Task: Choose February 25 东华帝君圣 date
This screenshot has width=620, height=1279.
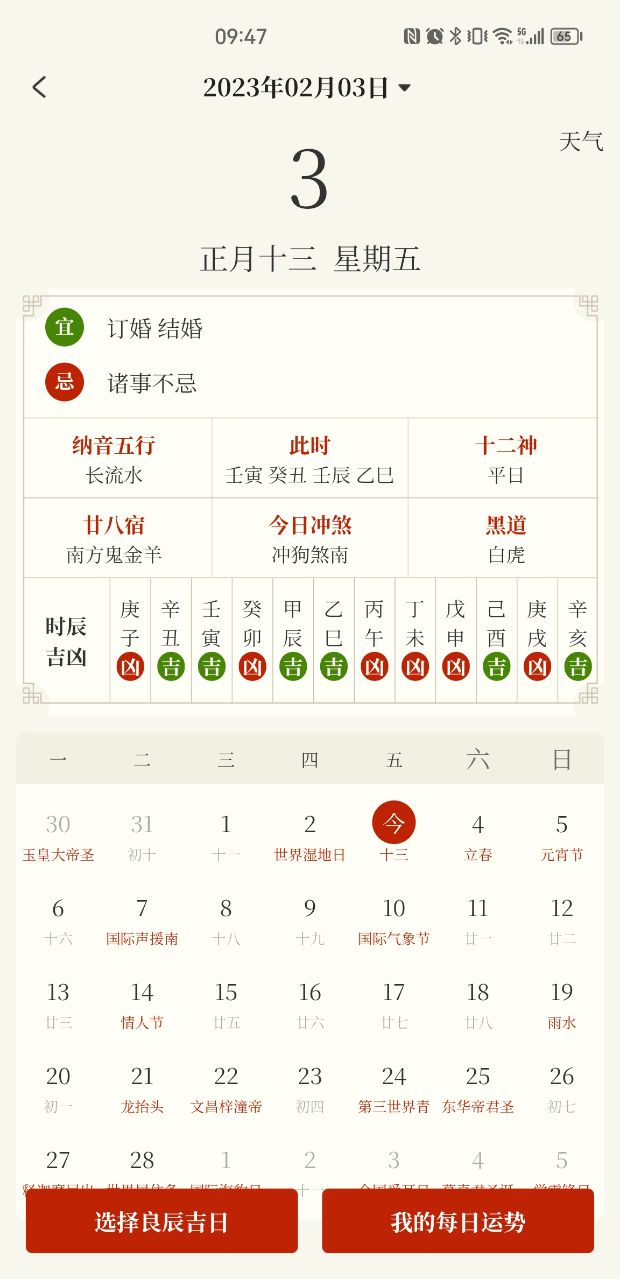Action: pyautogui.click(x=478, y=1088)
